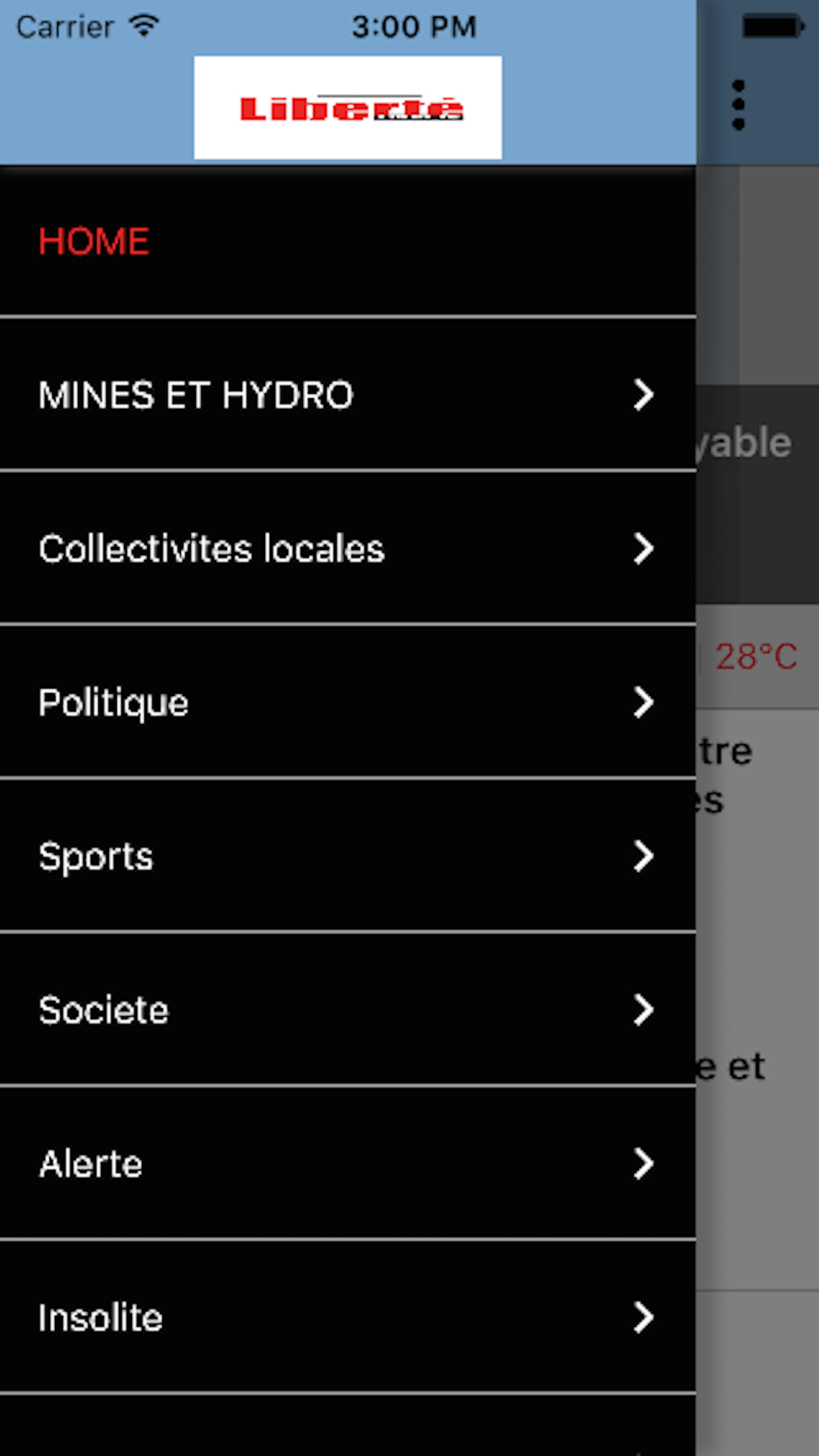Open the MINES ET HYDRO category
819x1456 pixels.
[348, 395]
